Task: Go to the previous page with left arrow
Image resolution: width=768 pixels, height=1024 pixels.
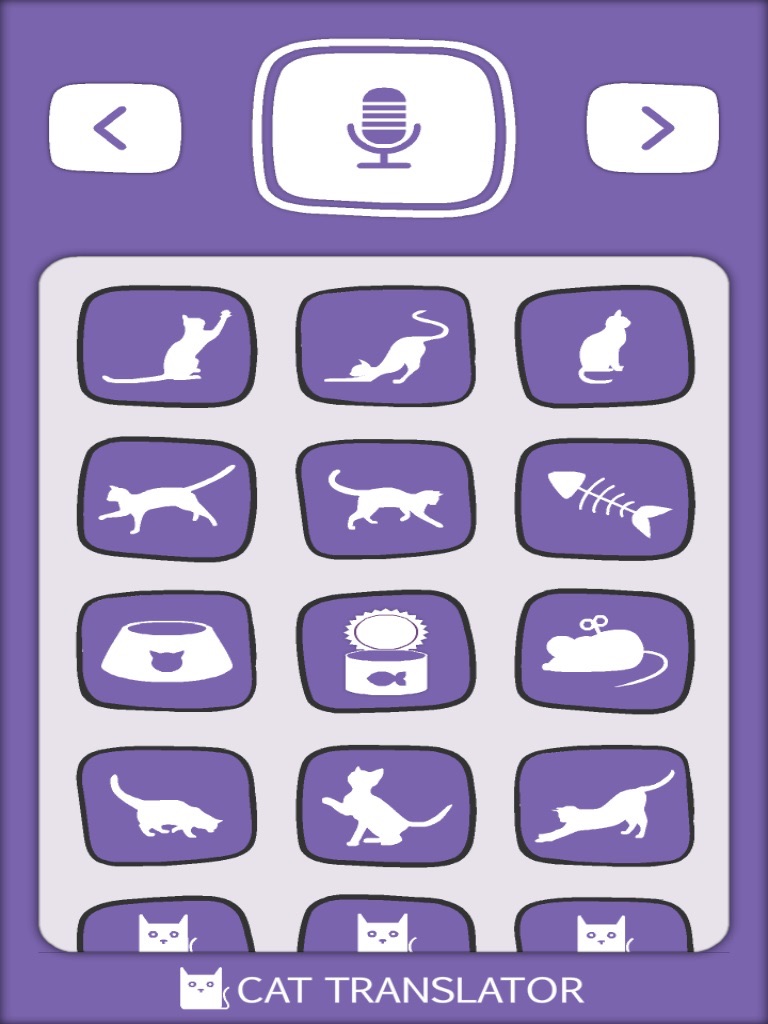Action: pos(115,128)
